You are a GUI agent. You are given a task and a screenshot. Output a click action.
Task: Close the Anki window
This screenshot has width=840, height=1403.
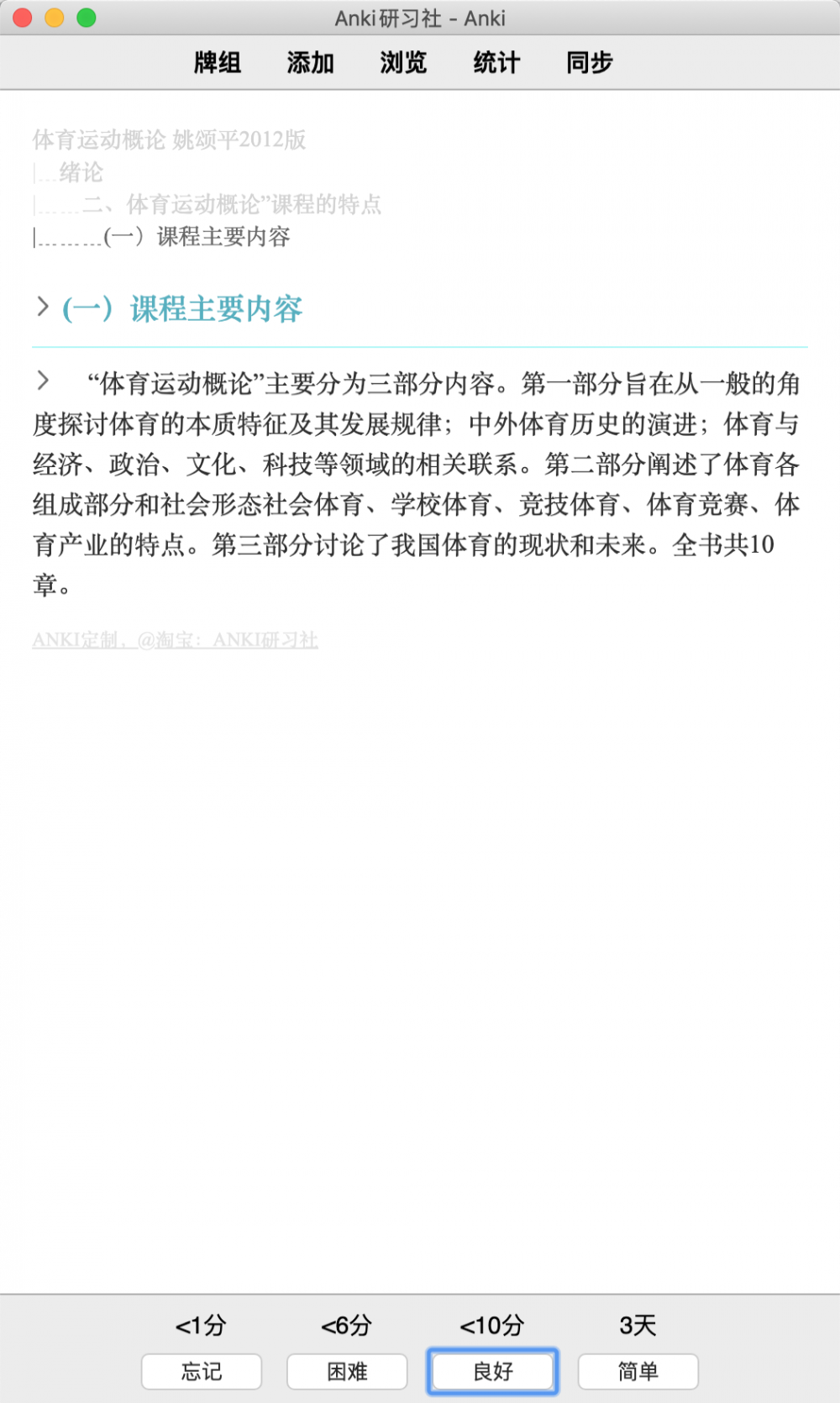click(x=23, y=18)
